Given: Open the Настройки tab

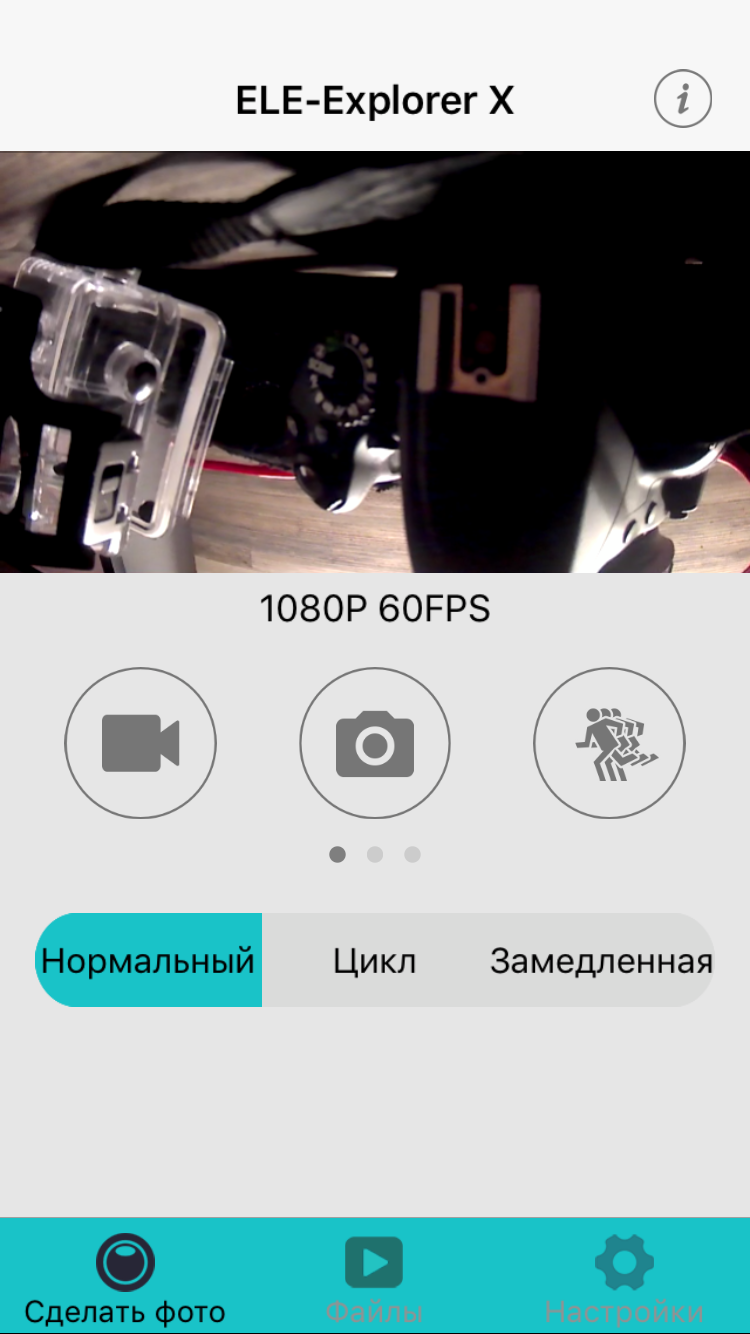Looking at the screenshot, I should pos(624,1277).
